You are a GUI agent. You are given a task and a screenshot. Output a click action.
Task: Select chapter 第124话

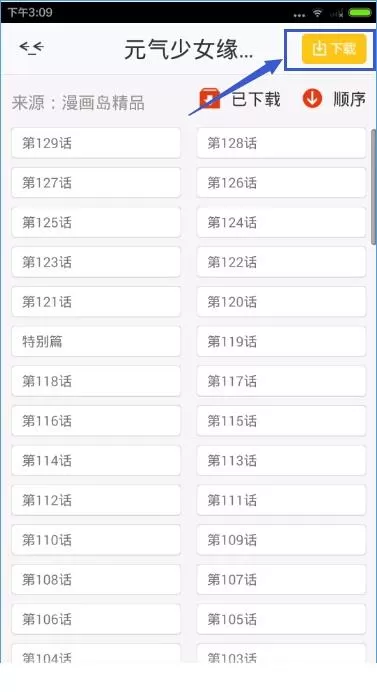coord(281,222)
